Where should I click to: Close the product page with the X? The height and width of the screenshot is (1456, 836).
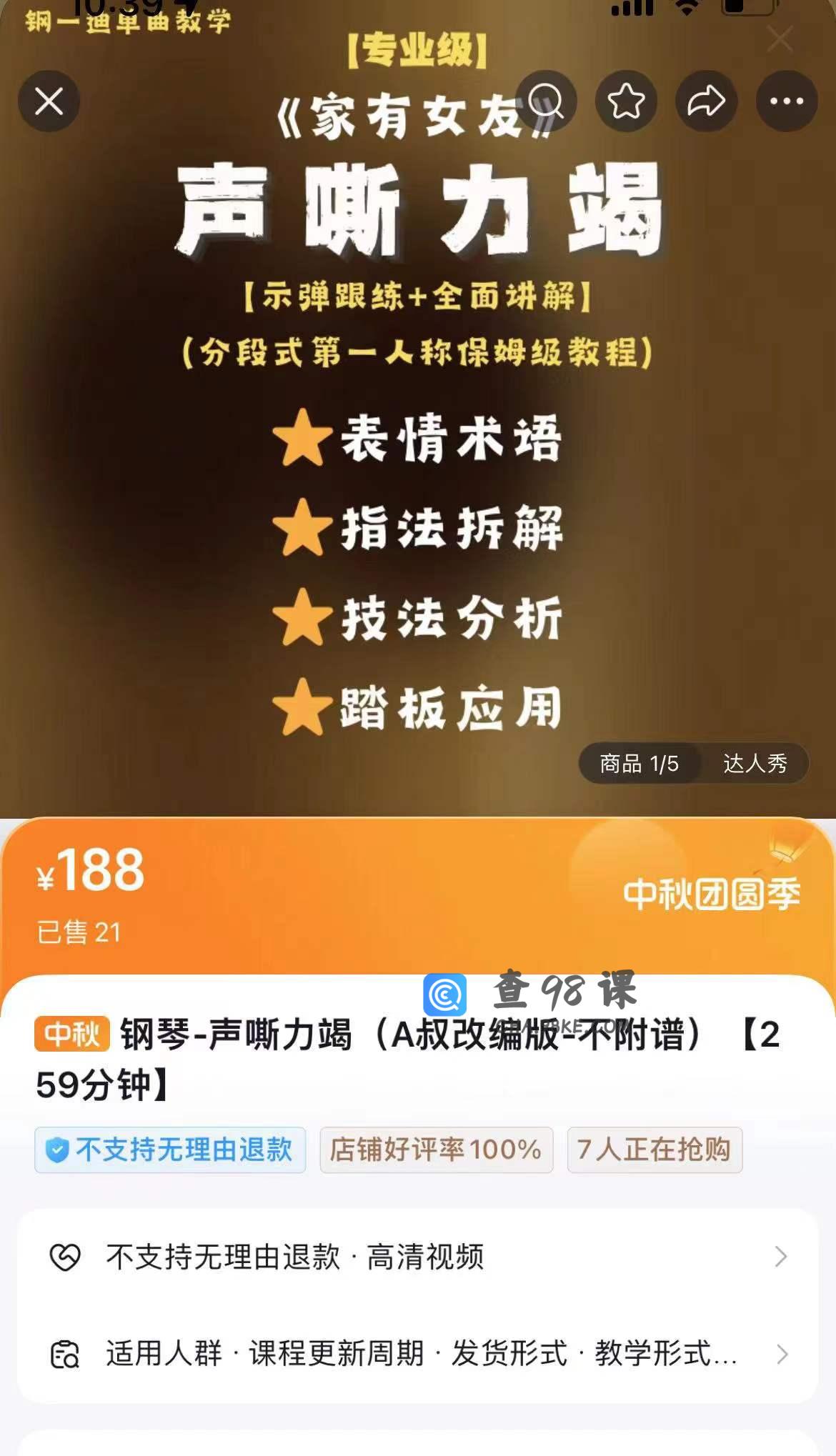49,101
